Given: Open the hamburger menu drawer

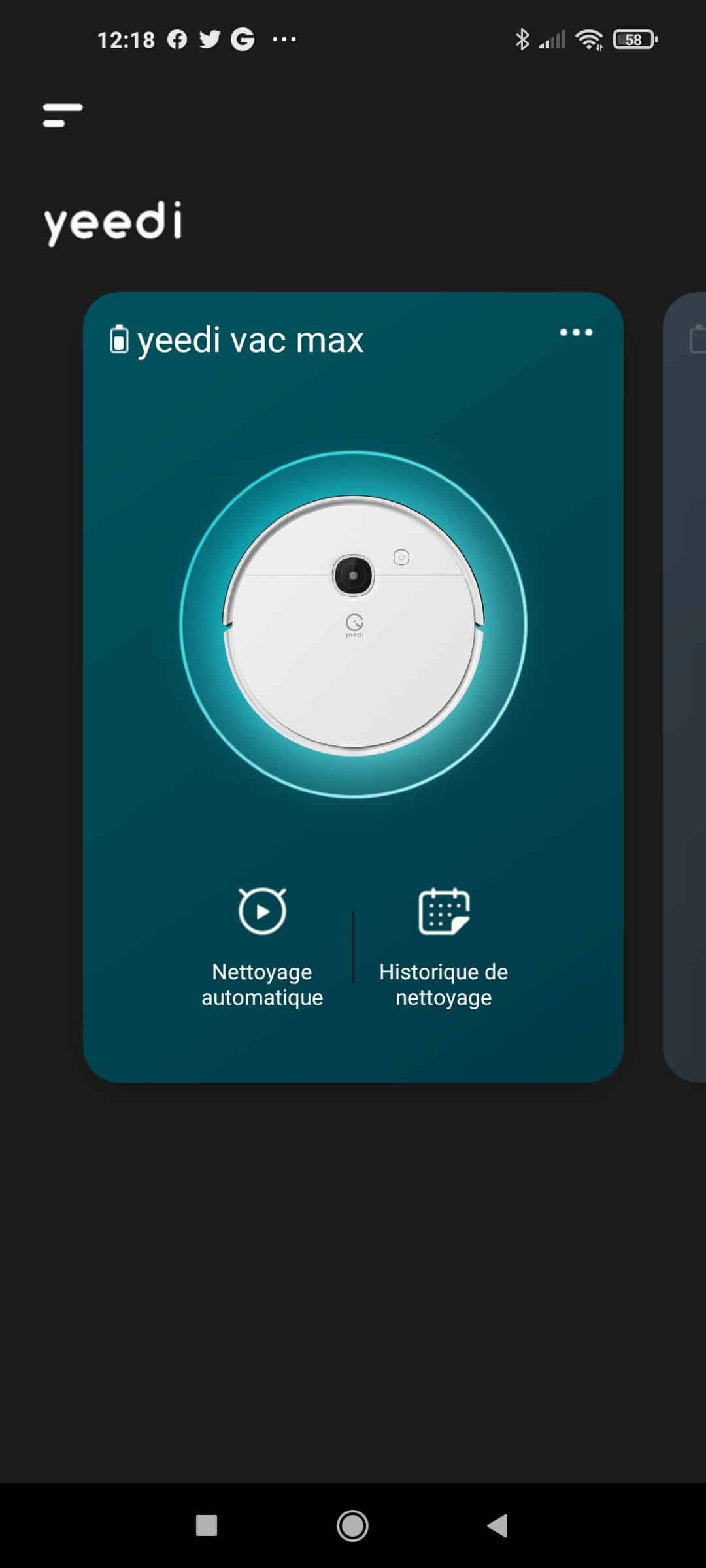Looking at the screenshot, I should coord(63,115).
